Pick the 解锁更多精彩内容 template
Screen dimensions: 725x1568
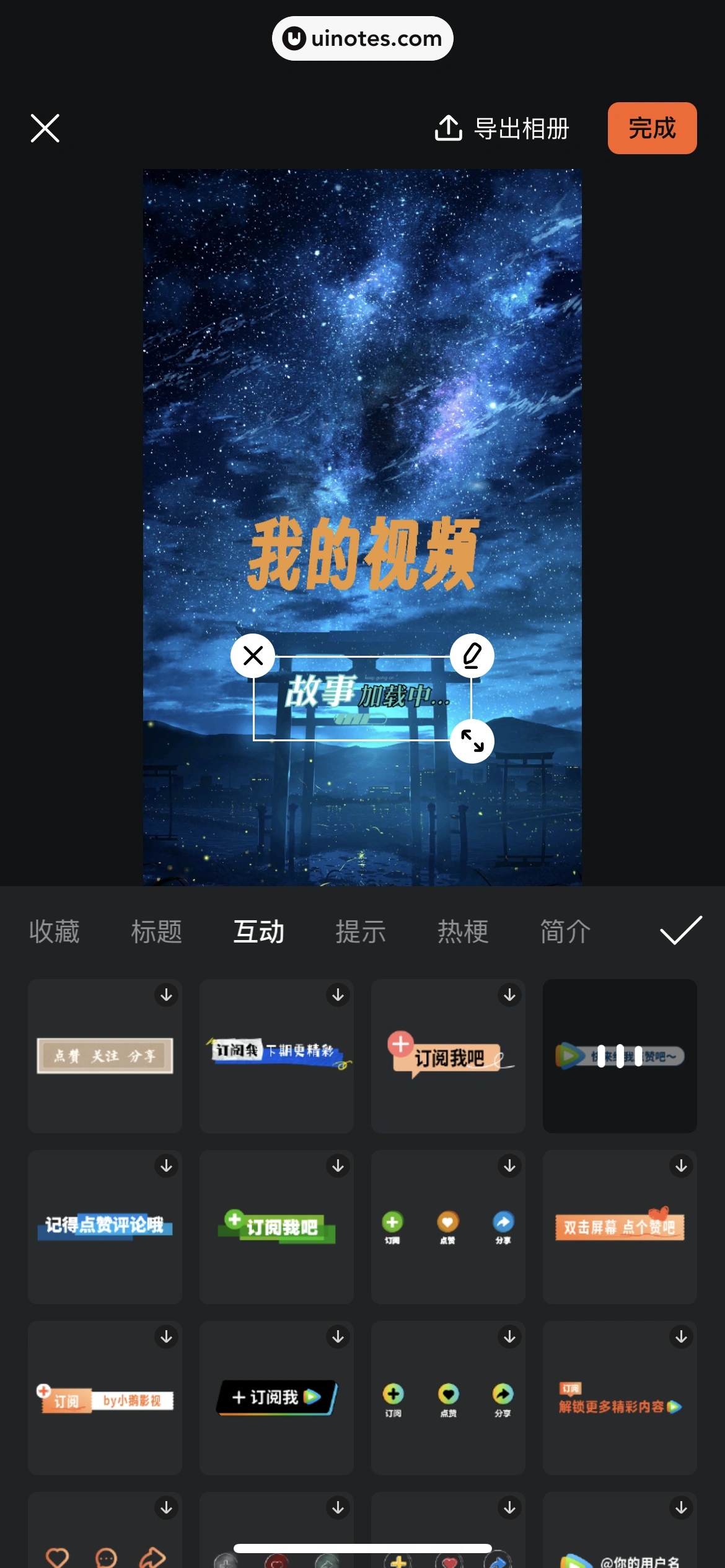(620, 1398)
